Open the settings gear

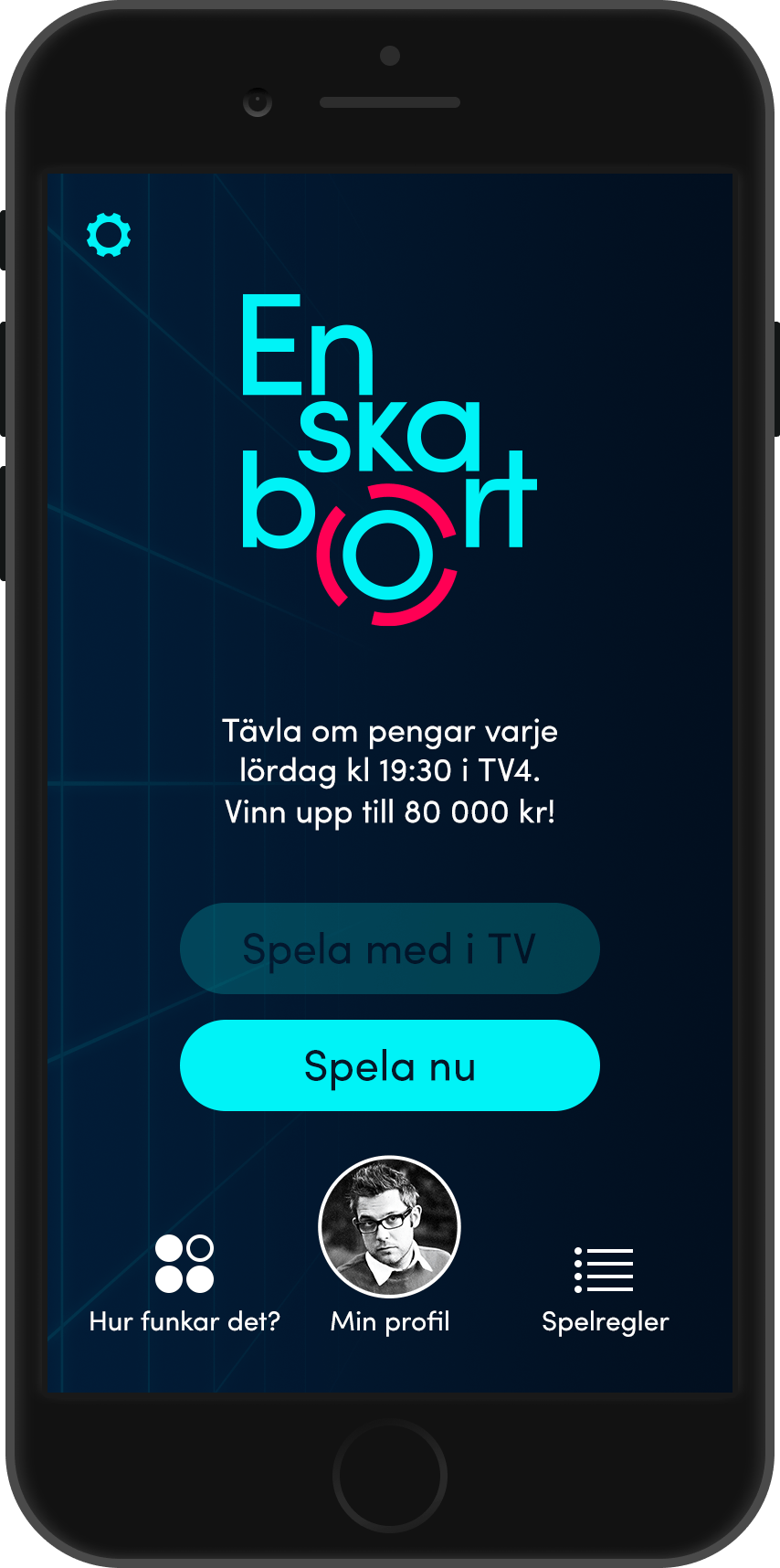click(109, 236)
